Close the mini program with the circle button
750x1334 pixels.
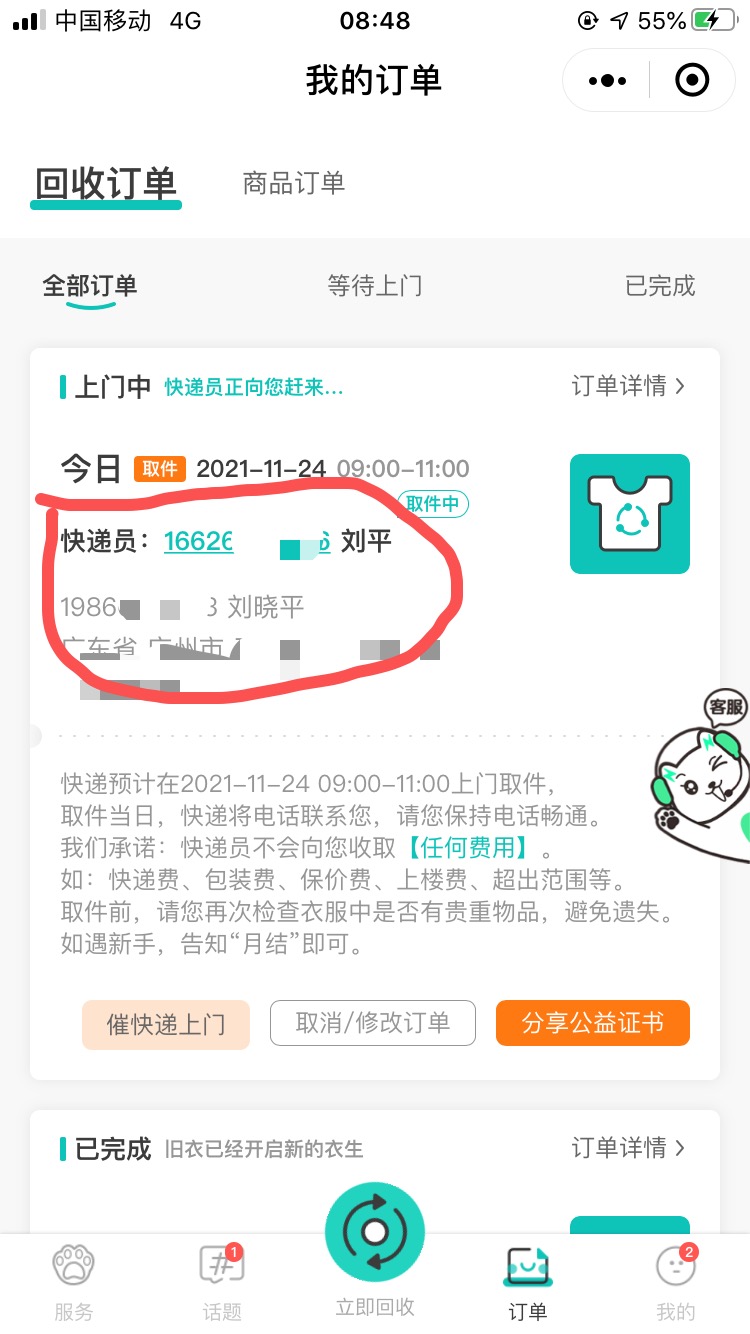(x=692, y=81)
